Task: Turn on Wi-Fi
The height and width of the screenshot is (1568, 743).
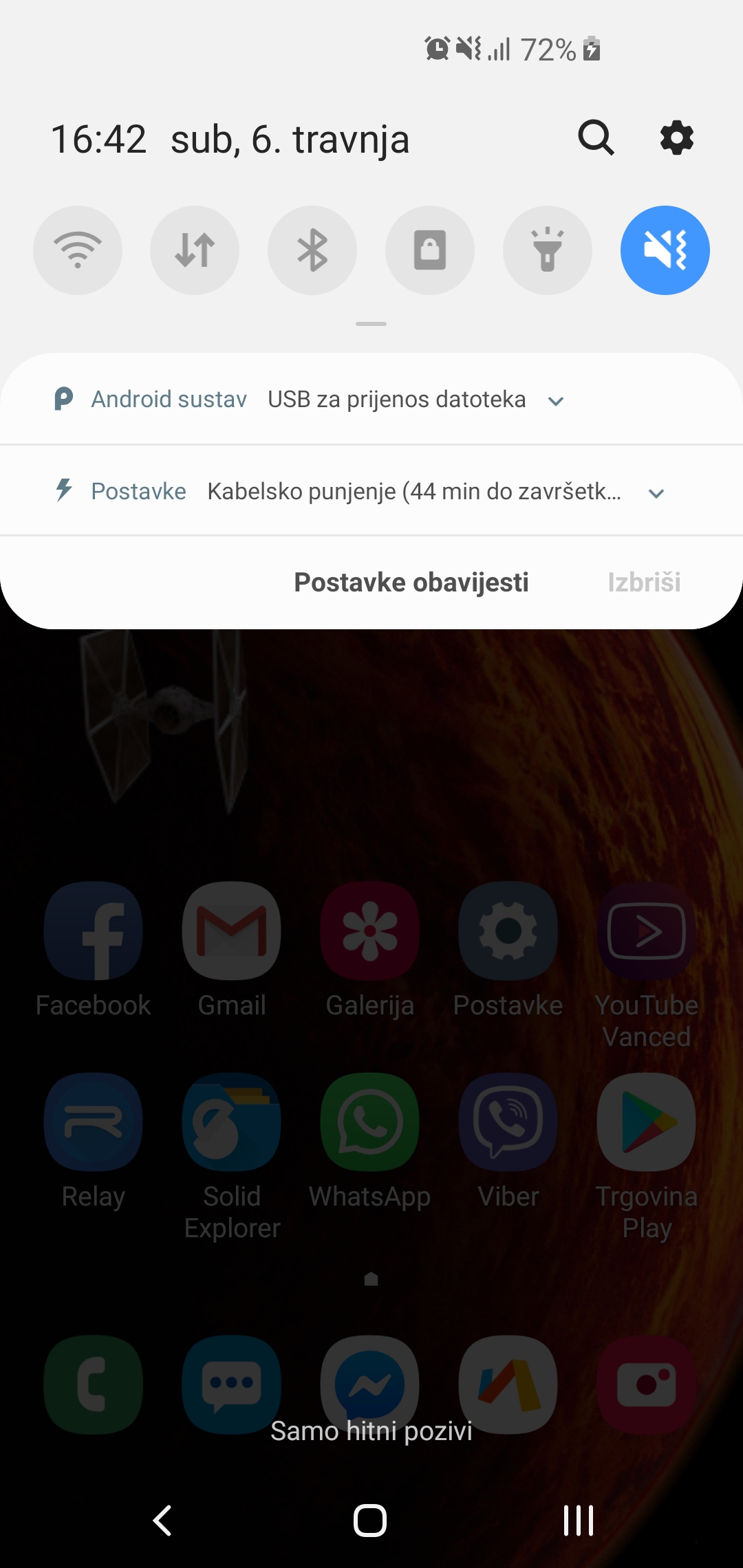Action: pos(78,250)
